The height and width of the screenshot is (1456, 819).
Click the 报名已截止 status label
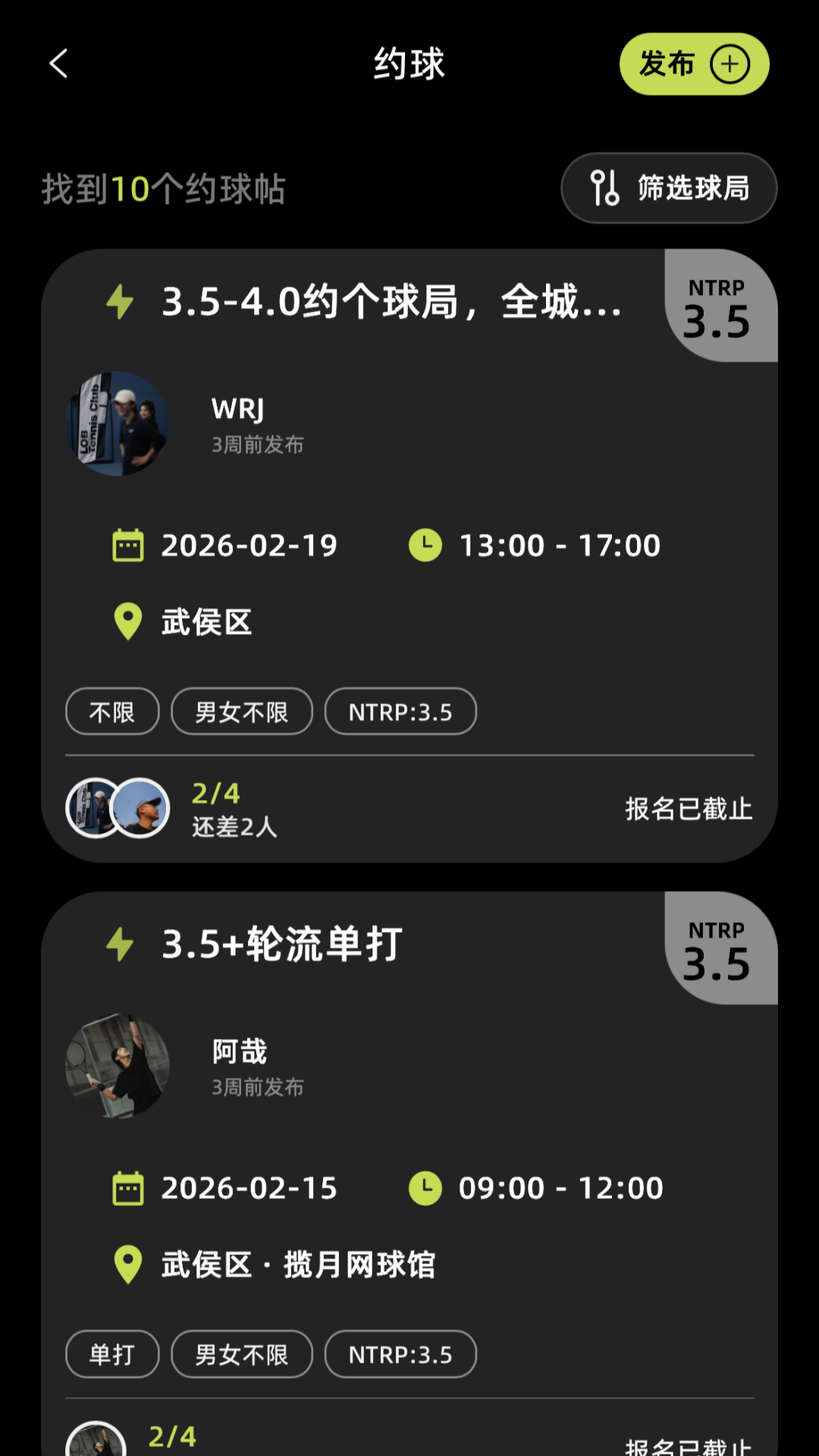pyautogui.click(x=689, y=809)
